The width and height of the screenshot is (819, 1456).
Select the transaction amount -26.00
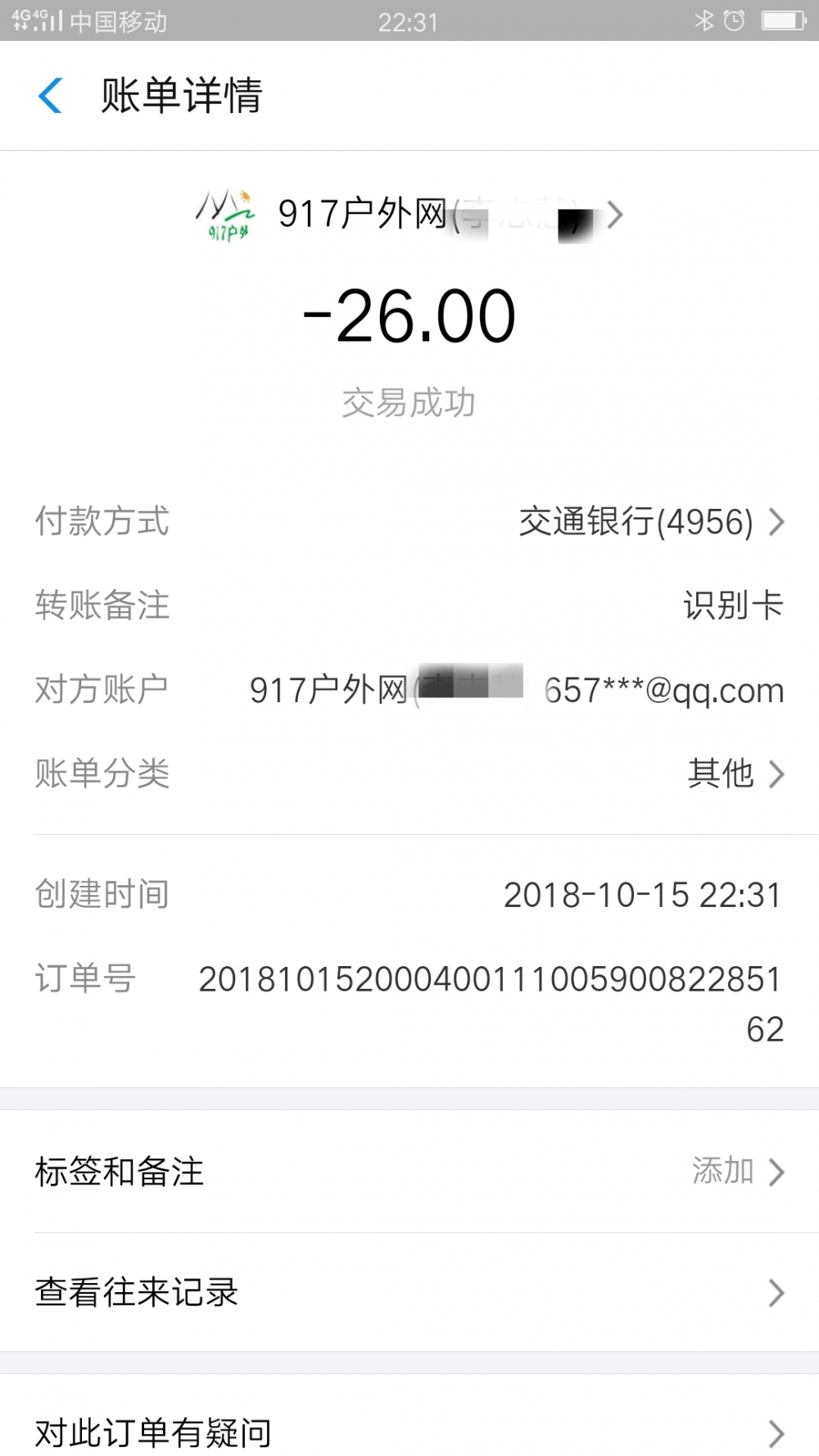[409, 317]
